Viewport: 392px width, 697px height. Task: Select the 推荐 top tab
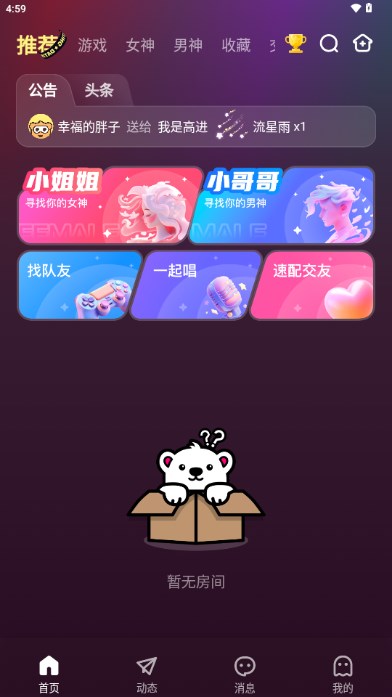[41, 44]
